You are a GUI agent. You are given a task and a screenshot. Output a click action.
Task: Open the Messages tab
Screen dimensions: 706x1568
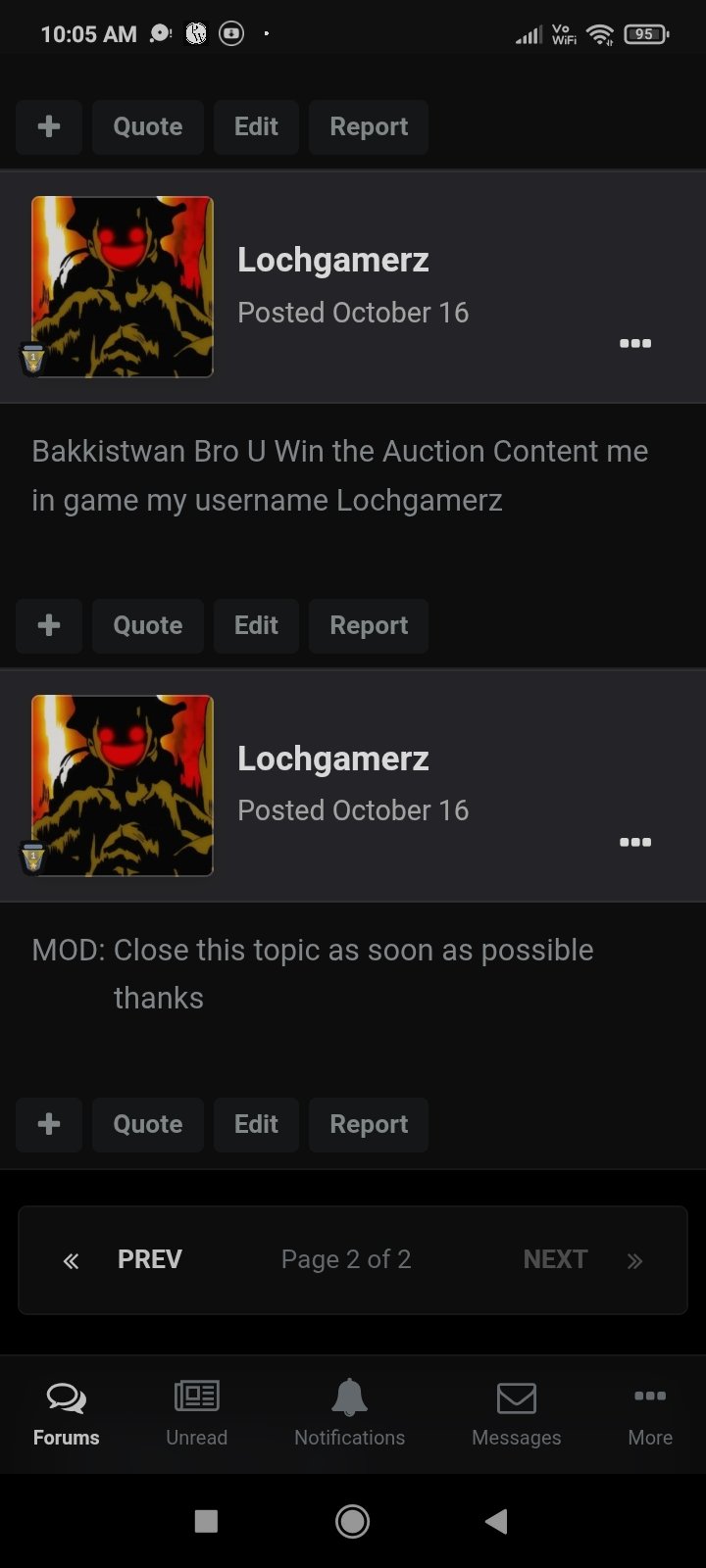point(516,1413)
